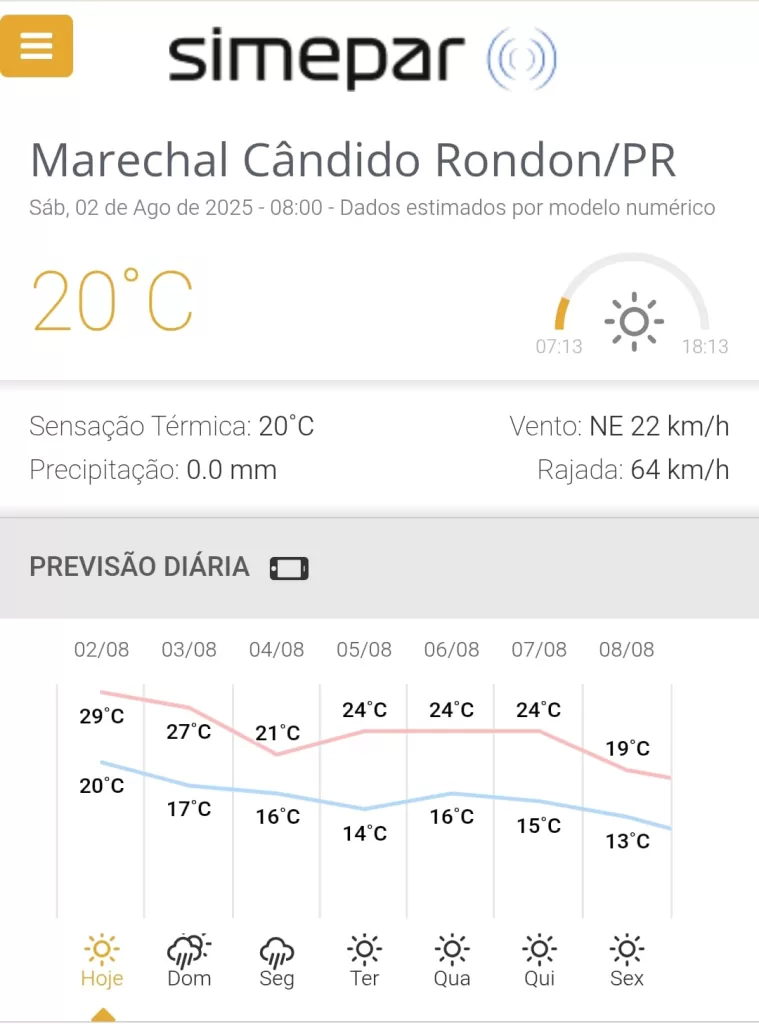Viewport: 759px width, 1024px height.
Task: Go to the Sex forecast
Action: point(627,961)
